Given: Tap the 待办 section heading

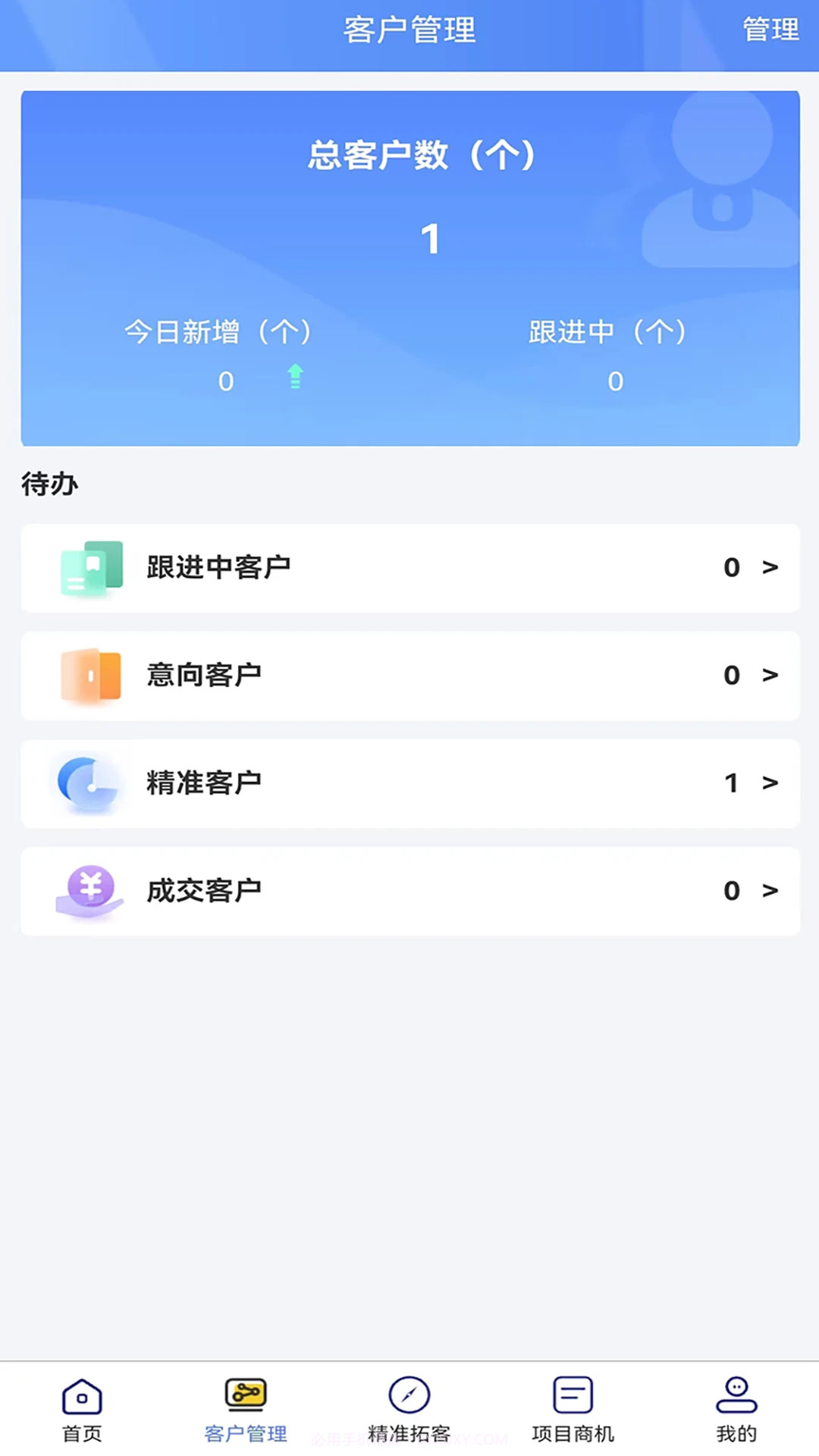Looking at the screenshot, I should point(49,484).
